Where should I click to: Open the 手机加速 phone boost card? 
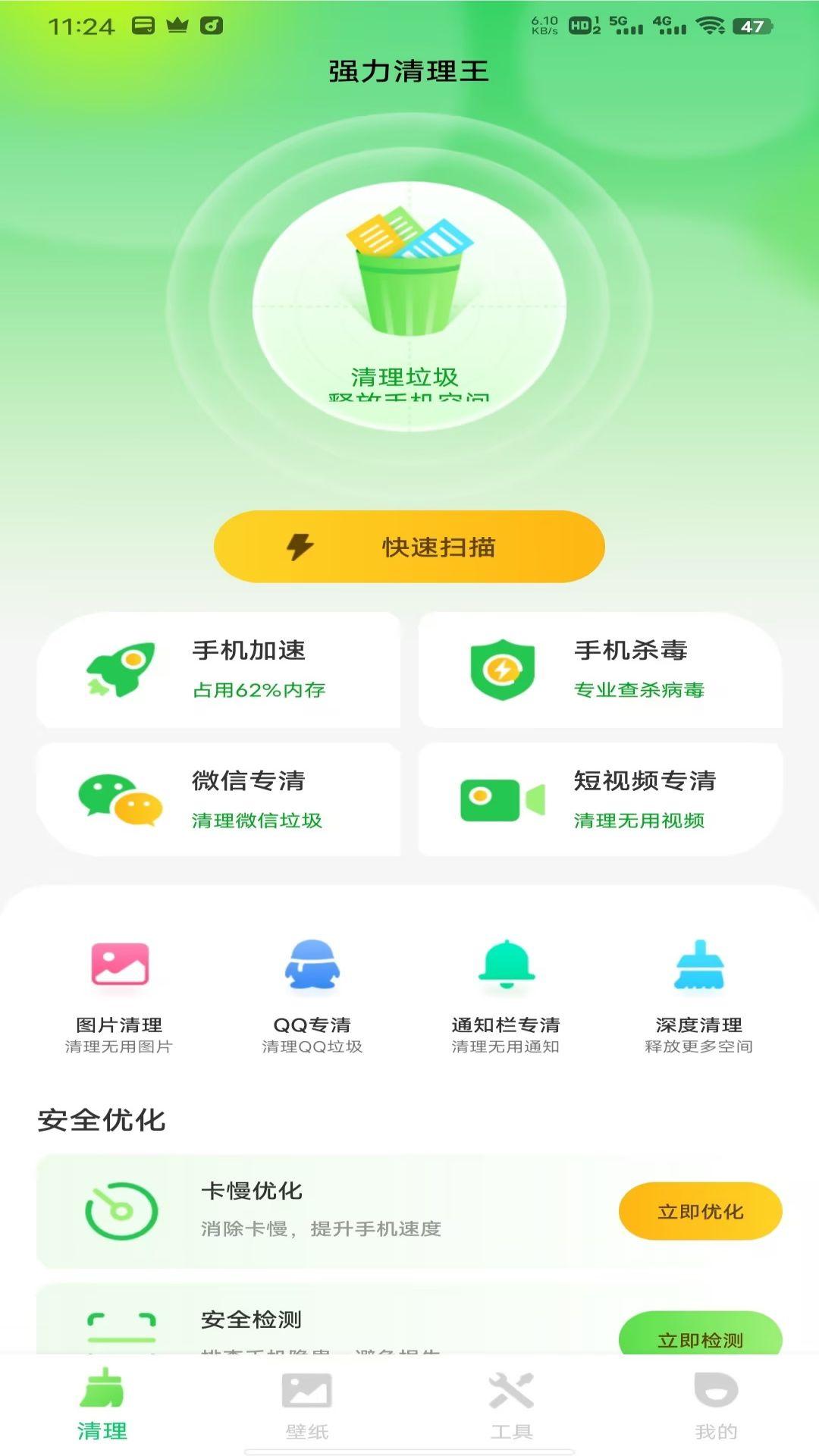218,670
